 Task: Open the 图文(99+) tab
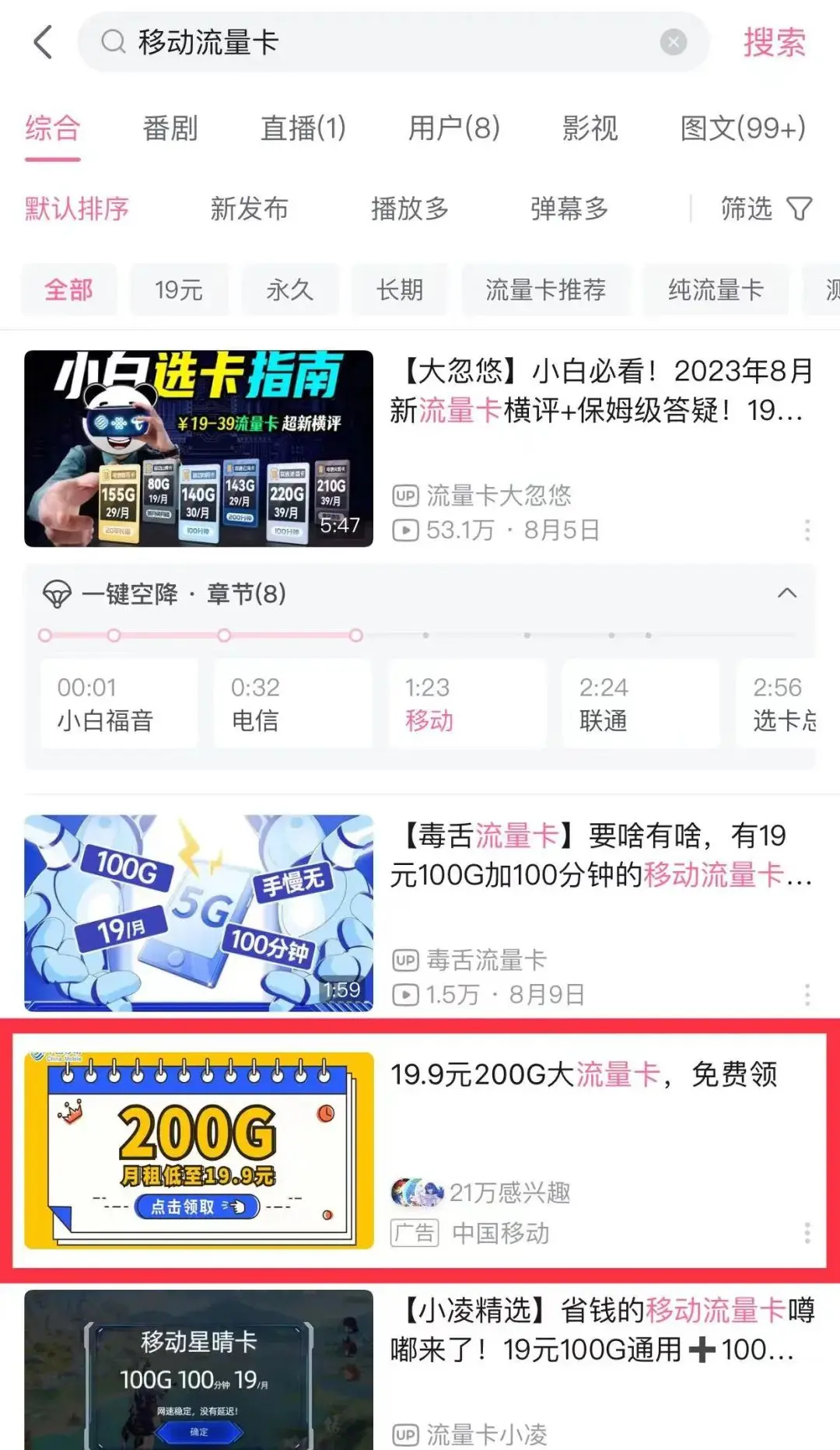coord(743,128)
